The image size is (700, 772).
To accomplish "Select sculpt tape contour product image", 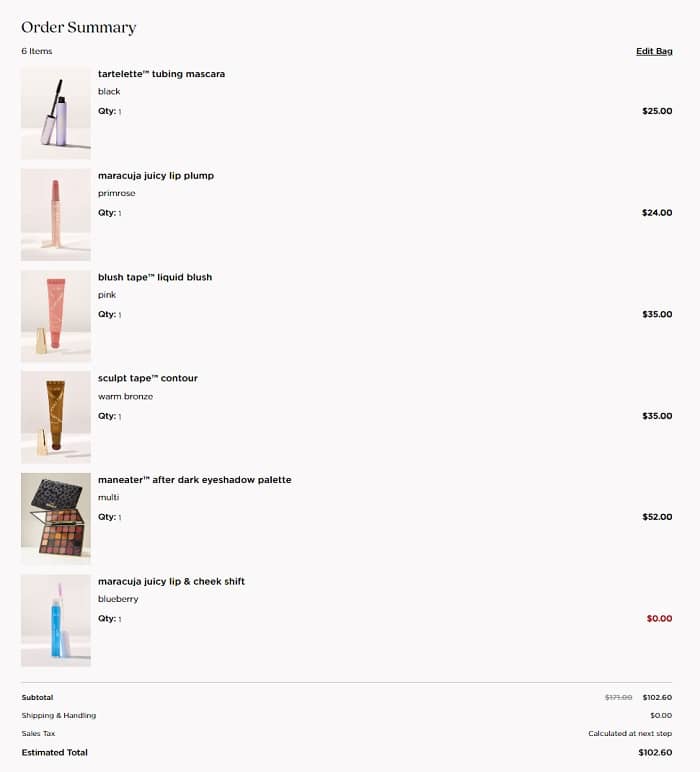I will coord(56,417).
